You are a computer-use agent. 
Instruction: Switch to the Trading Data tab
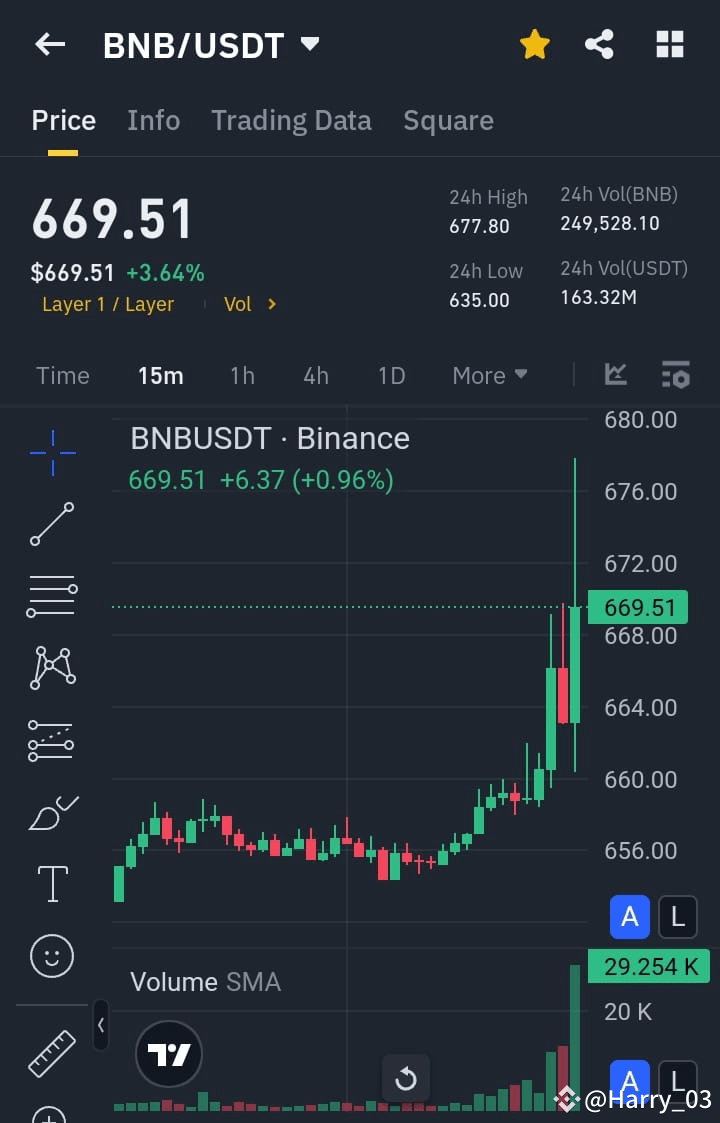(291, 120)
